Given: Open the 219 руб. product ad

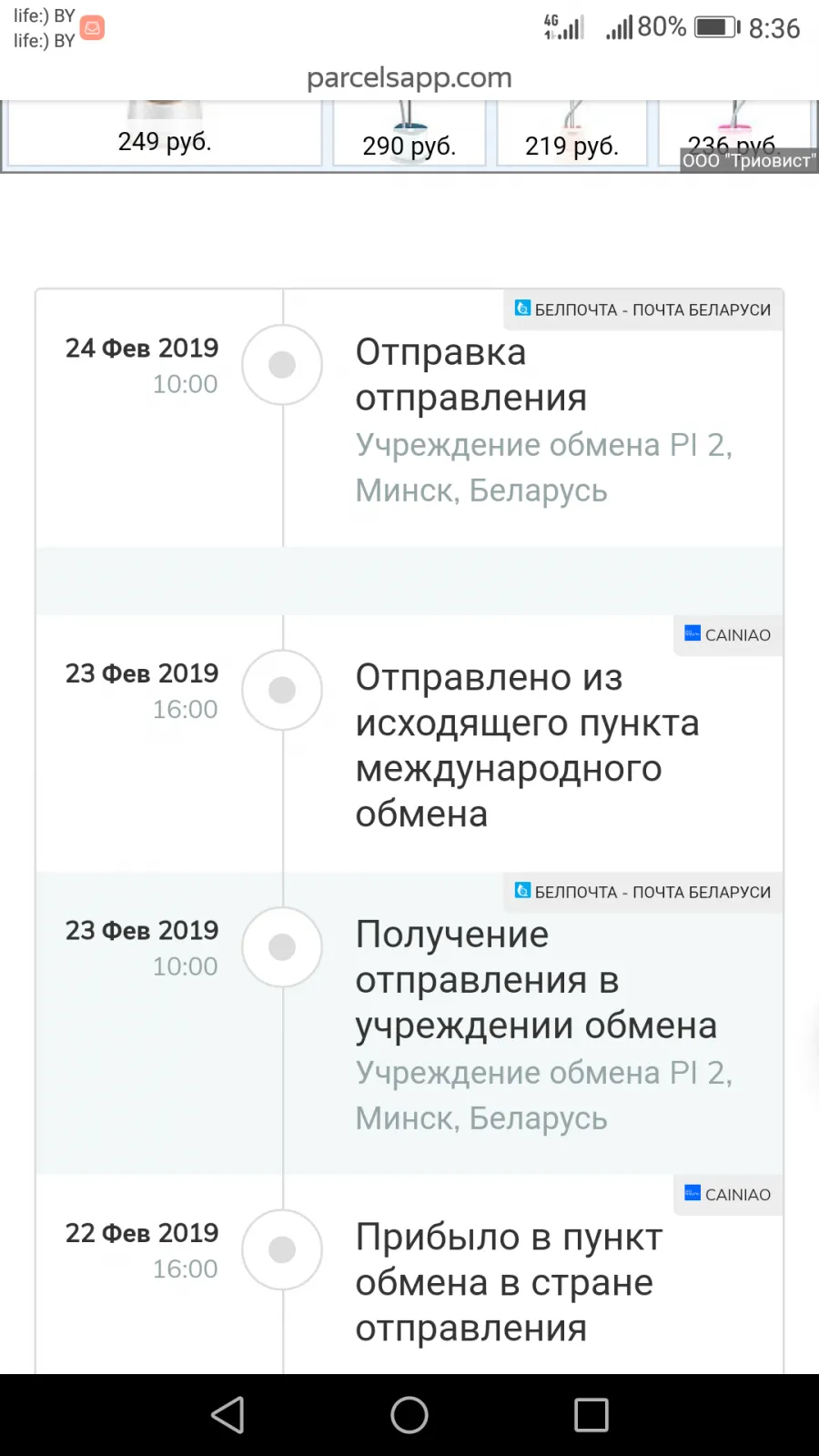Looking at the screenshot, I should [x=571, y=134].
